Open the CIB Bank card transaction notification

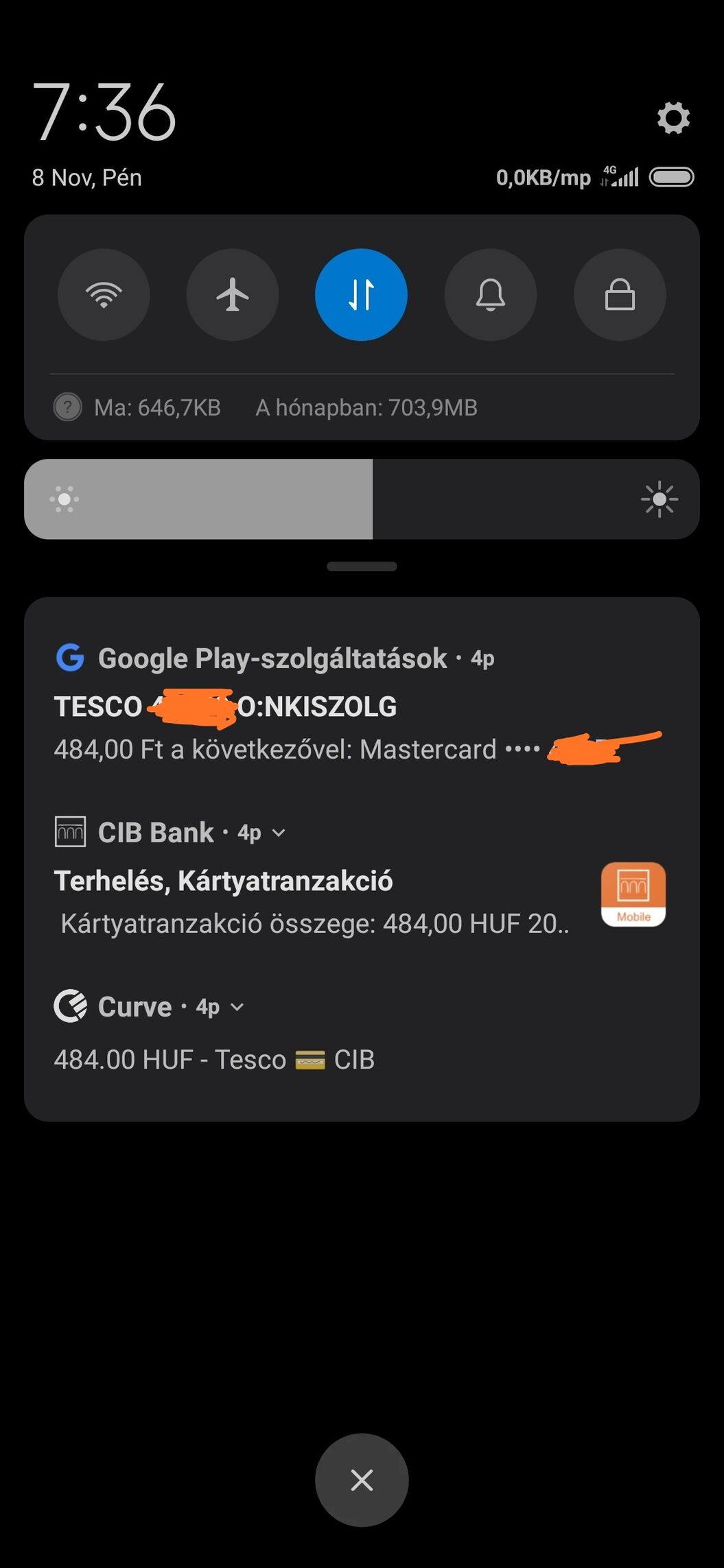click(362, 877)
